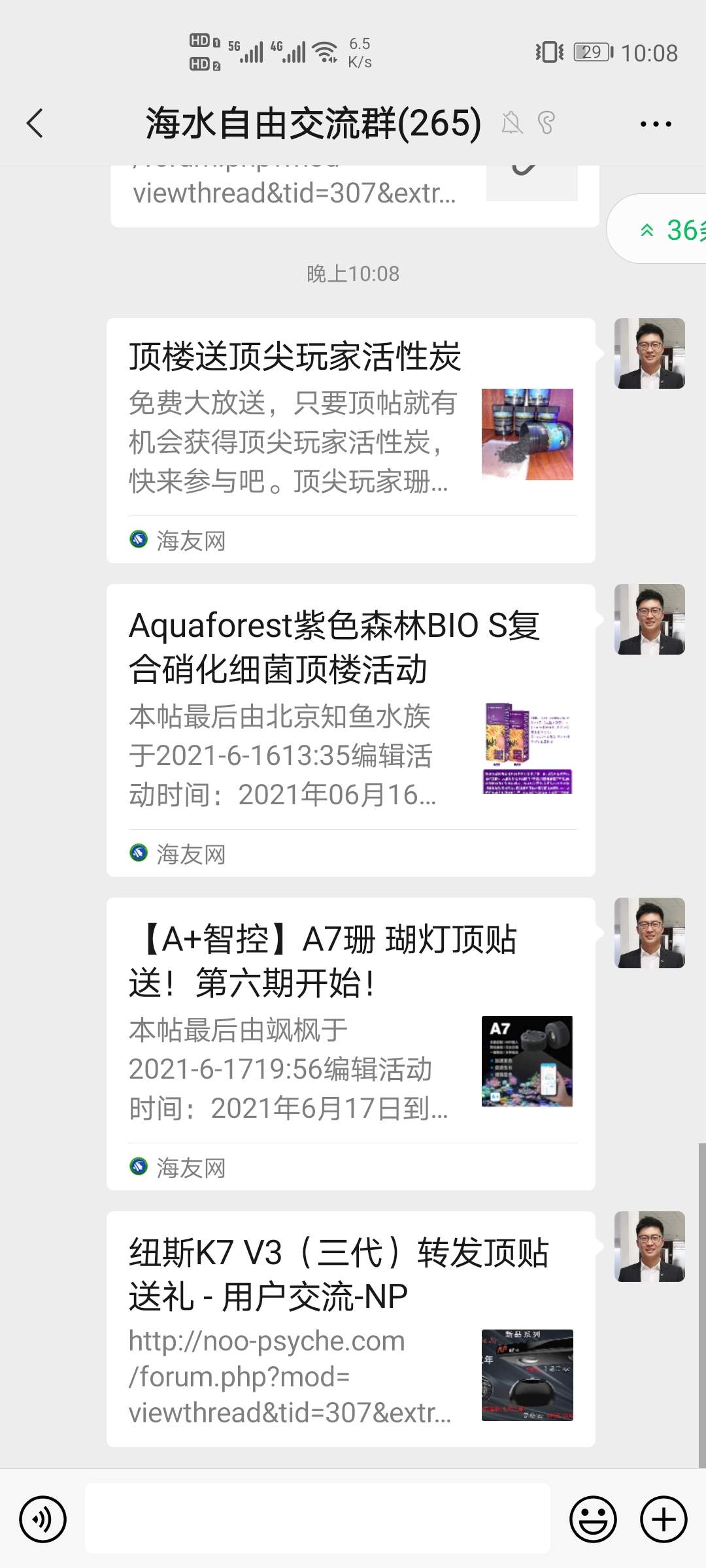Go back from the group chat
This screenshot has height=1568, width=706.
[35, 123]
